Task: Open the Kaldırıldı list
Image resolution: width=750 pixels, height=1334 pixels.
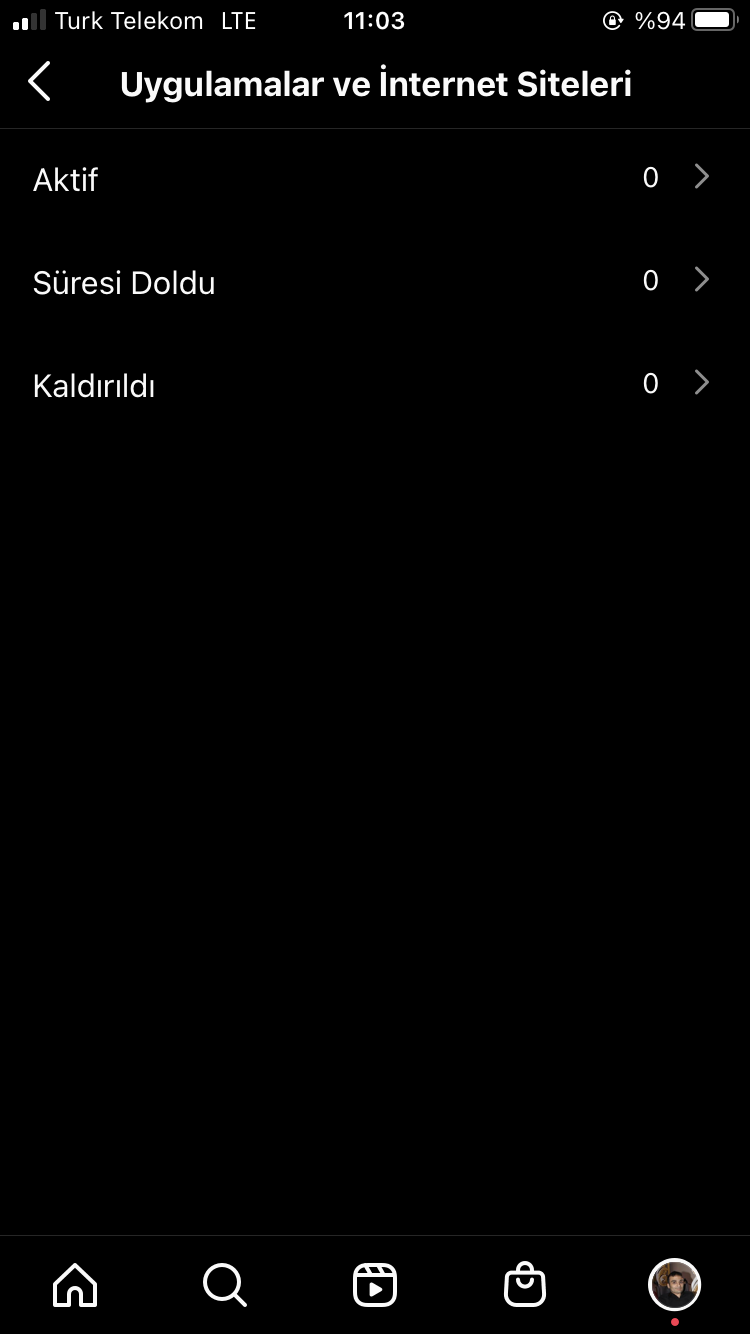Action: pos(375,385)
